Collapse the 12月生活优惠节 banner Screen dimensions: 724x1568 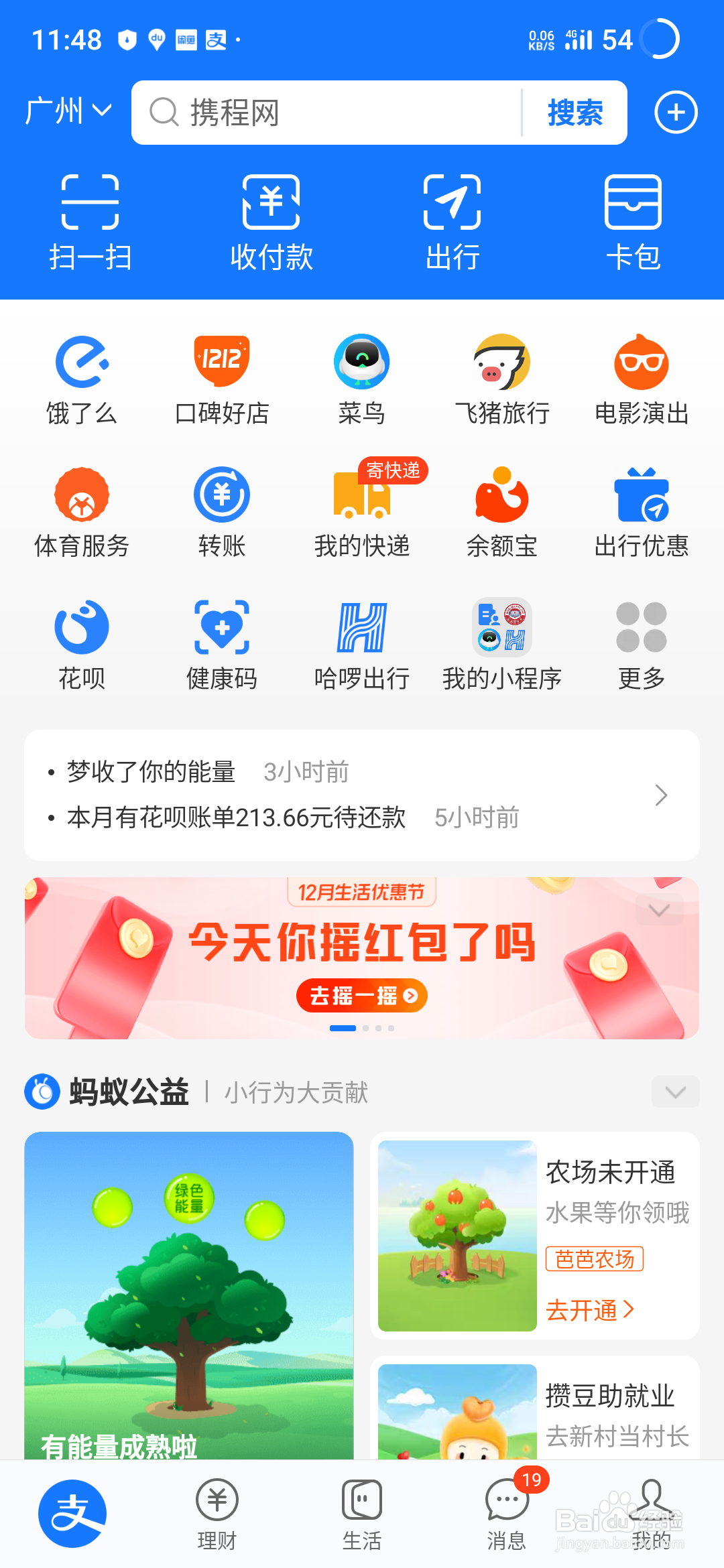pos(659,909)
